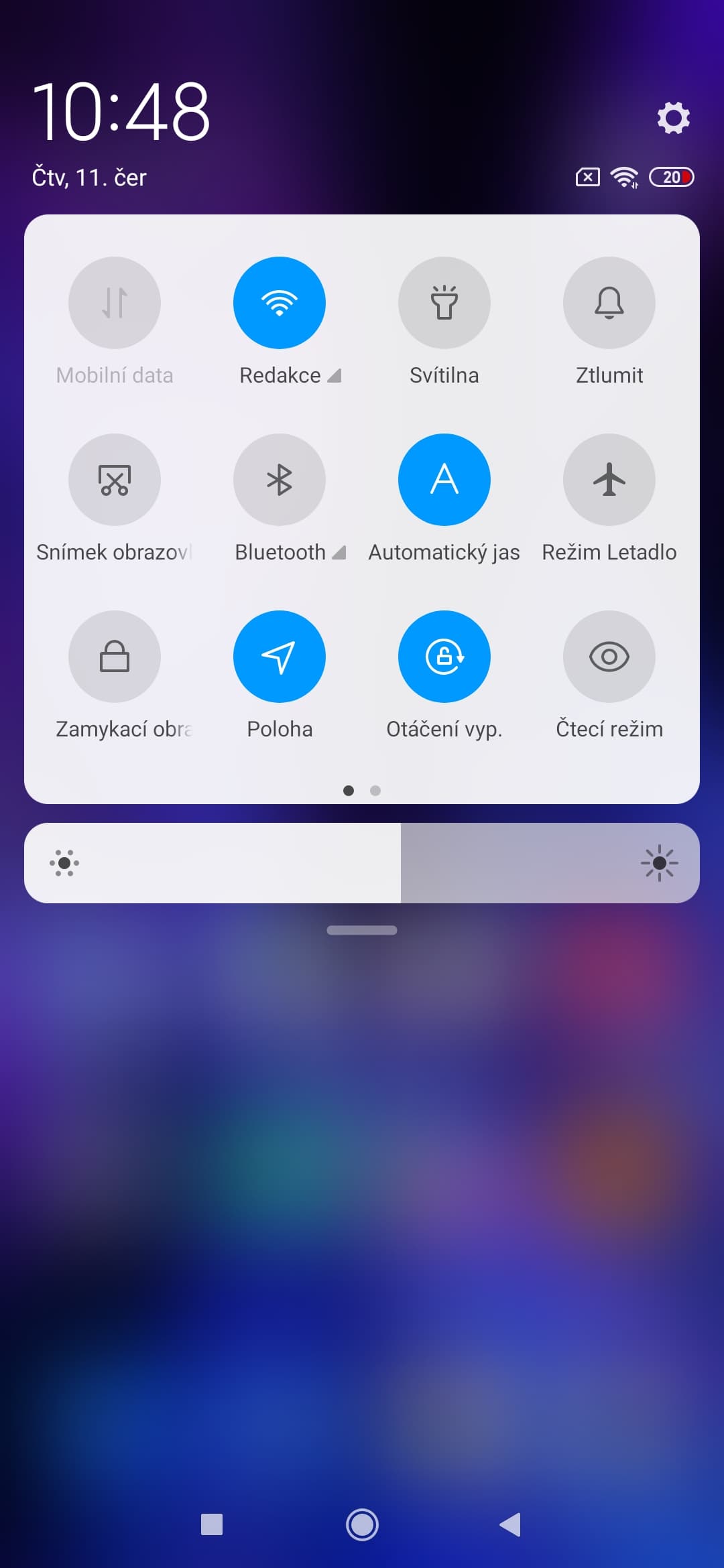Tap the system back button

pos(511,1525)
